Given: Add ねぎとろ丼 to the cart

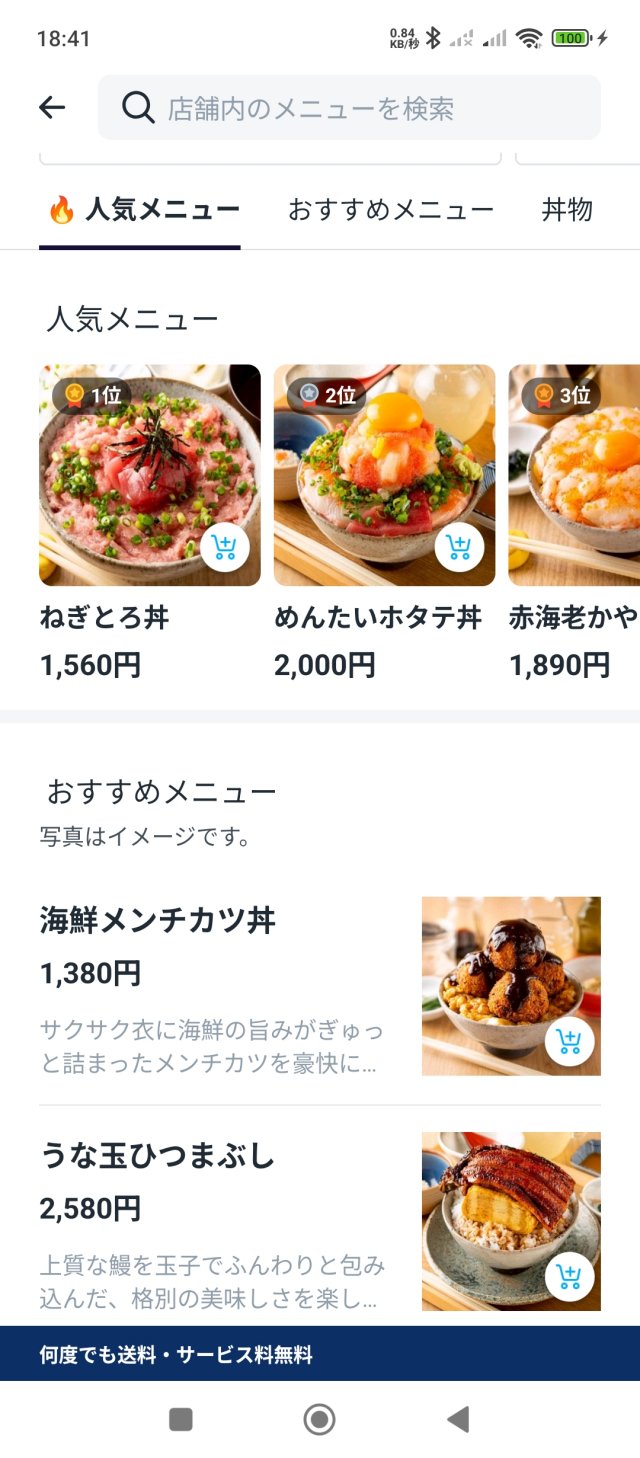Looking at the screenshot, I should [x=225, y=547].
